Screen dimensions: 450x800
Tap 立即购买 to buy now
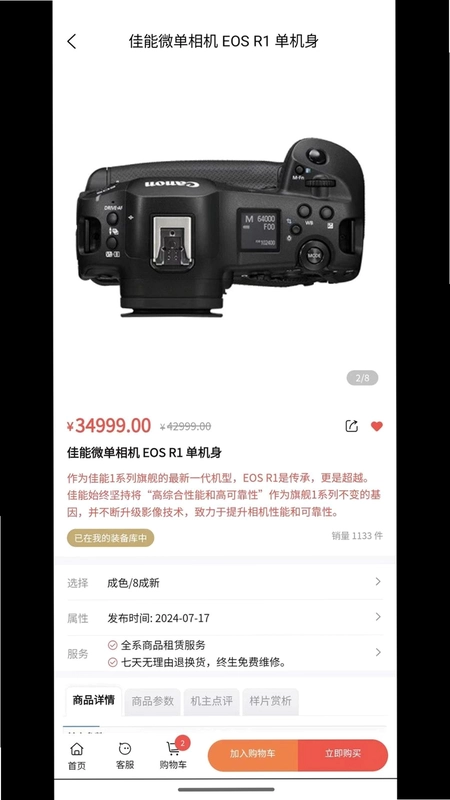(x=343, y=755)
